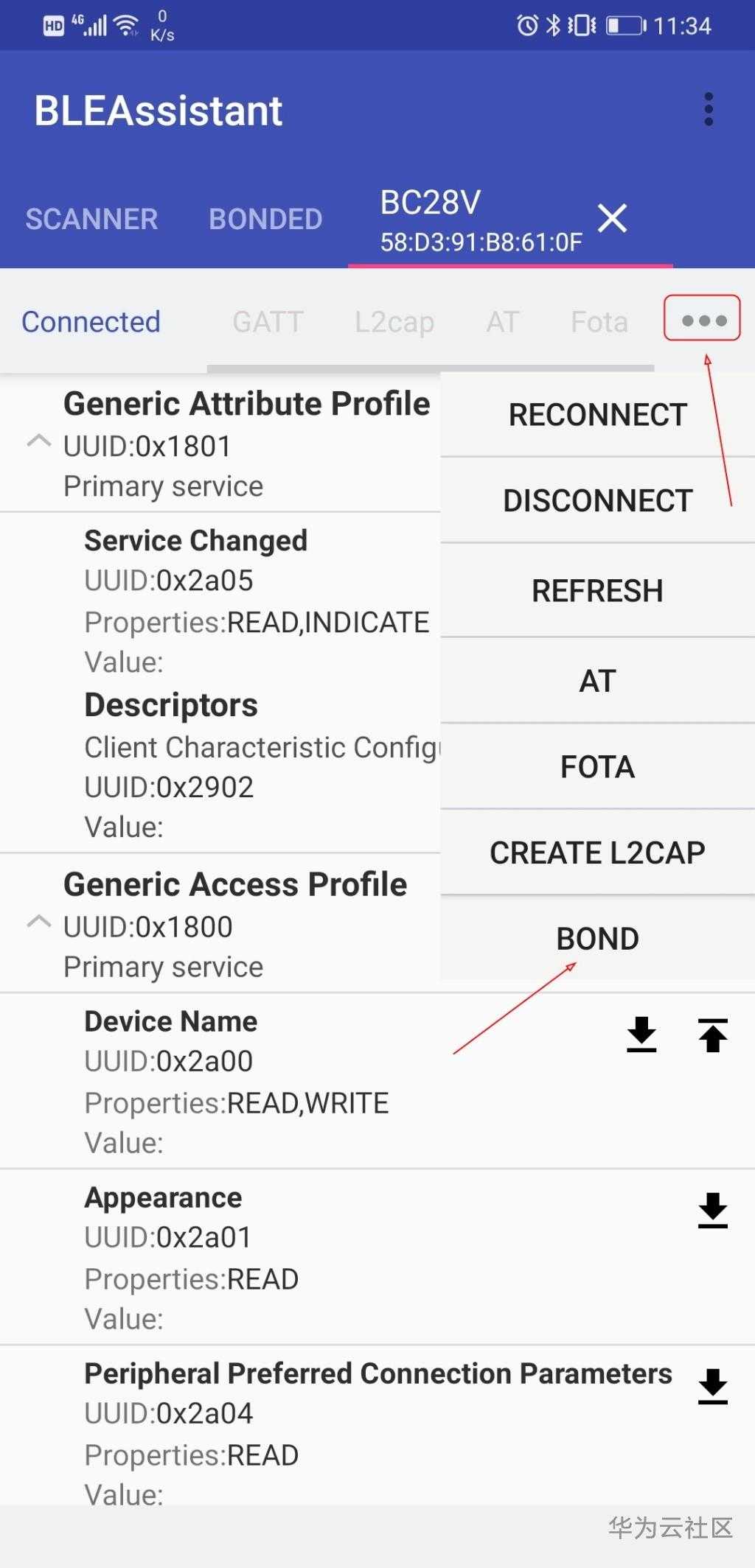Select RECONNECT from the menu

[597, 415]
